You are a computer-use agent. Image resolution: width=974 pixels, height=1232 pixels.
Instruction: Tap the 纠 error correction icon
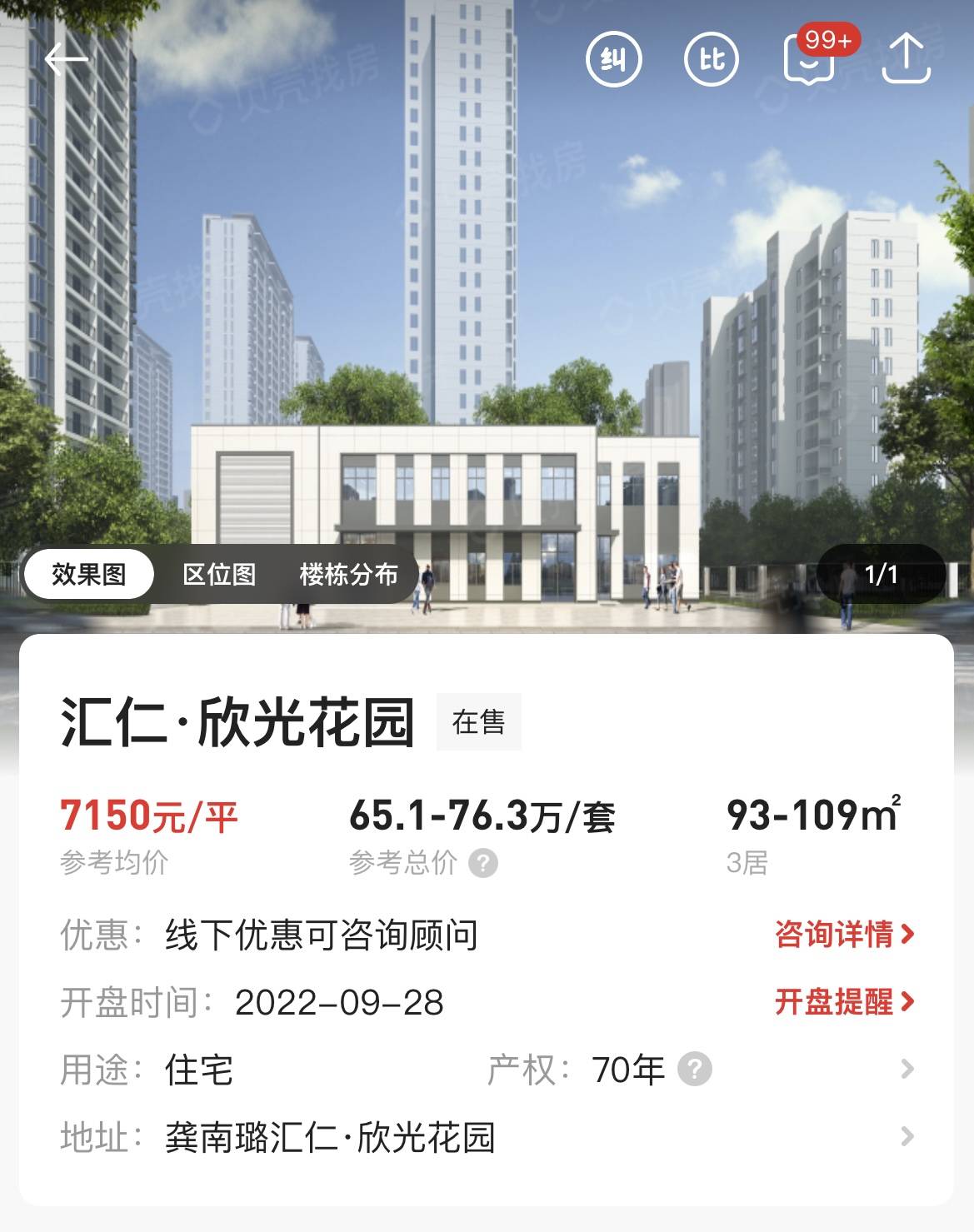(x=614, y=60)
